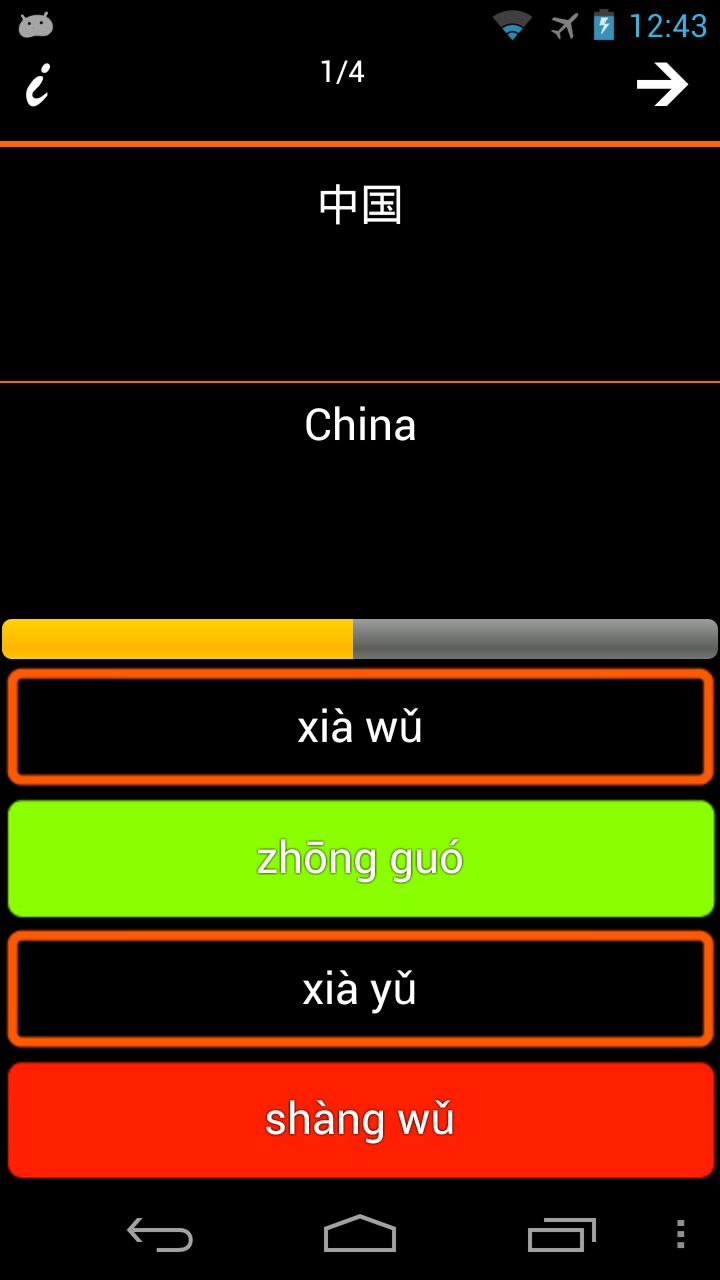720x1280 pixels.
Task: Open the info icon
Action: (38, 85)
